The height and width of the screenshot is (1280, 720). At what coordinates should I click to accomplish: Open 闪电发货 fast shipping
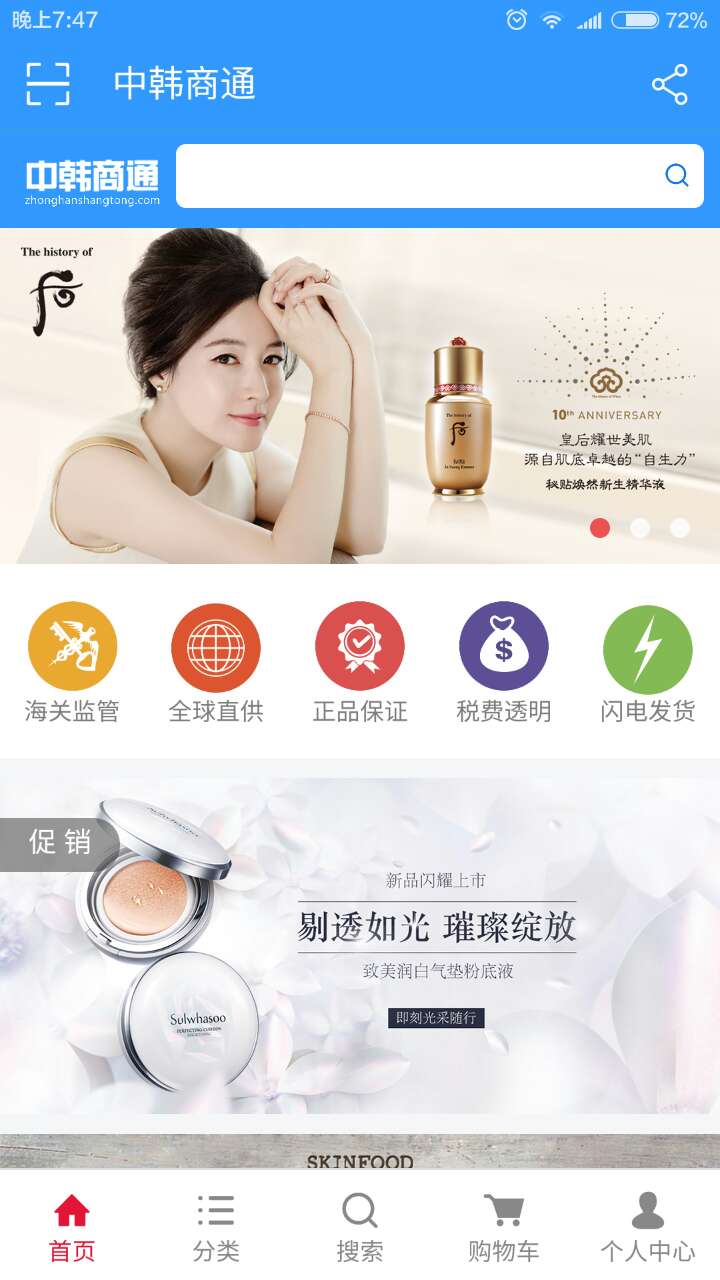(648, 662)
